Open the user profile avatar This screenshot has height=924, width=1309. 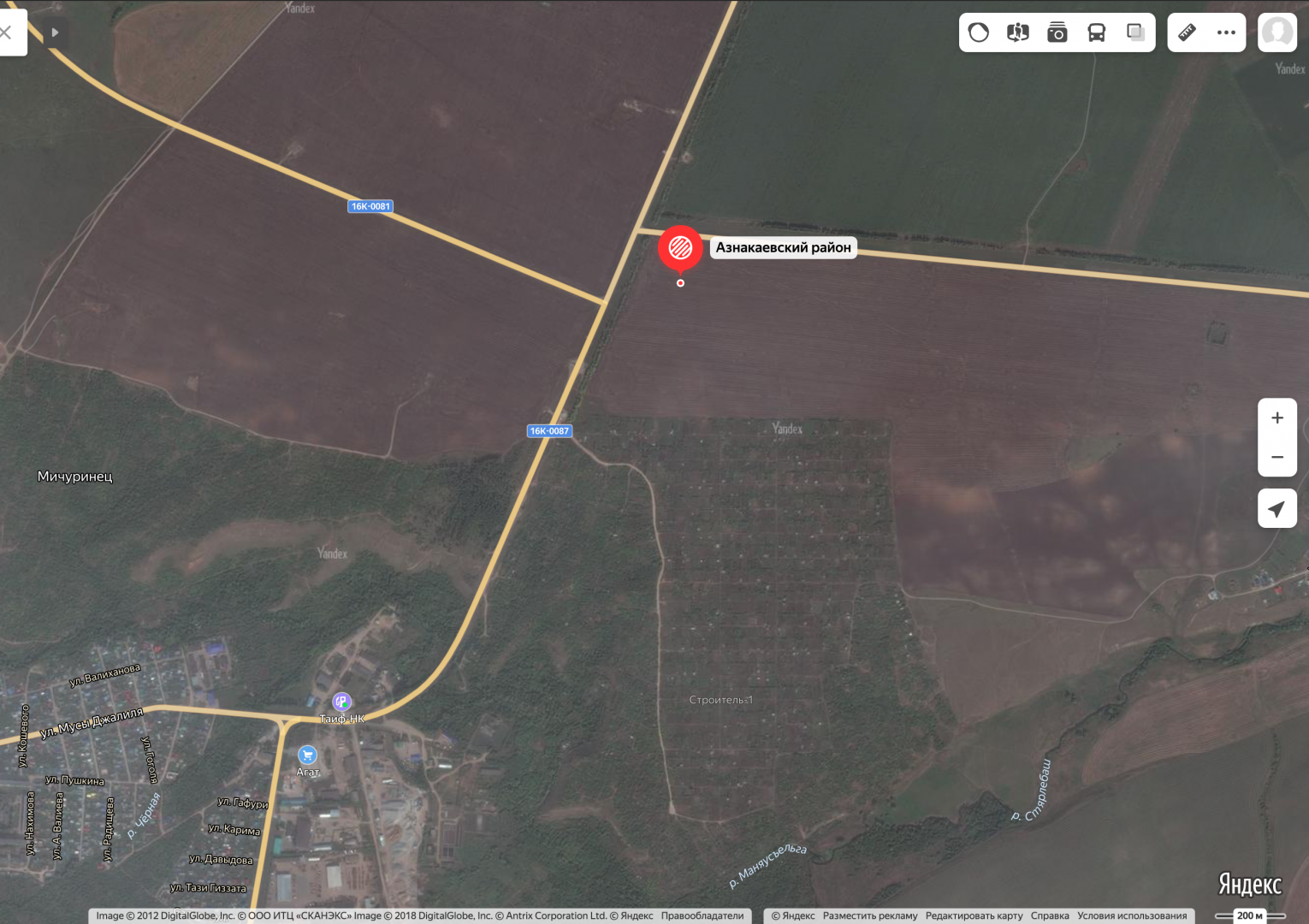(x=1277, y=33)
